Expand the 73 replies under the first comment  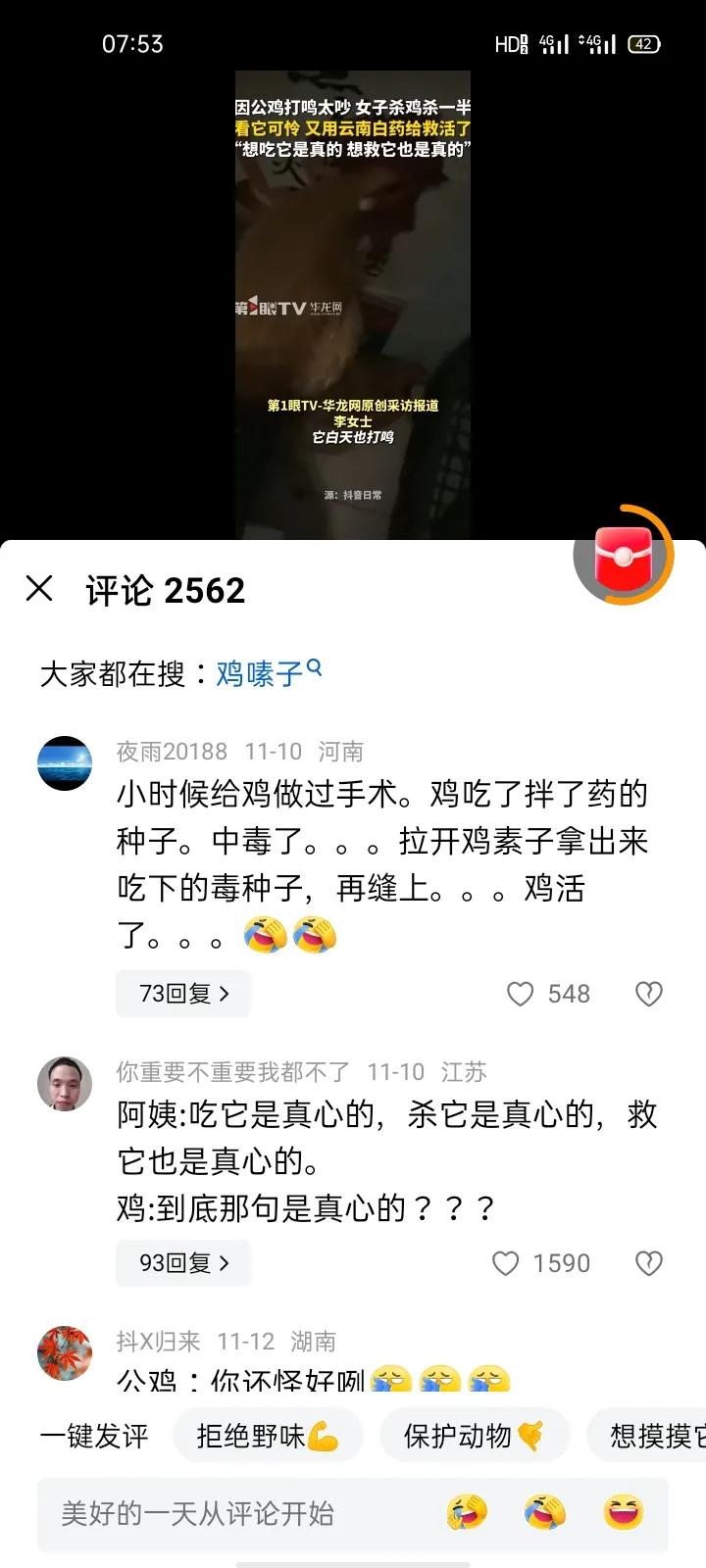(182, 994)
